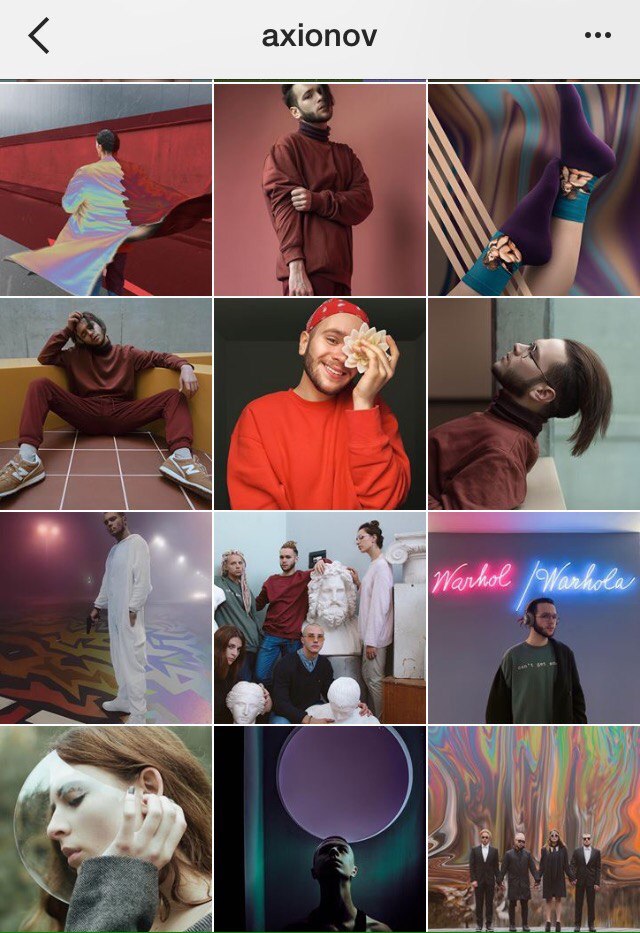The image size is (640, 933).
Task: Open the Warhol neon sign post
Action: coord(533,617)
